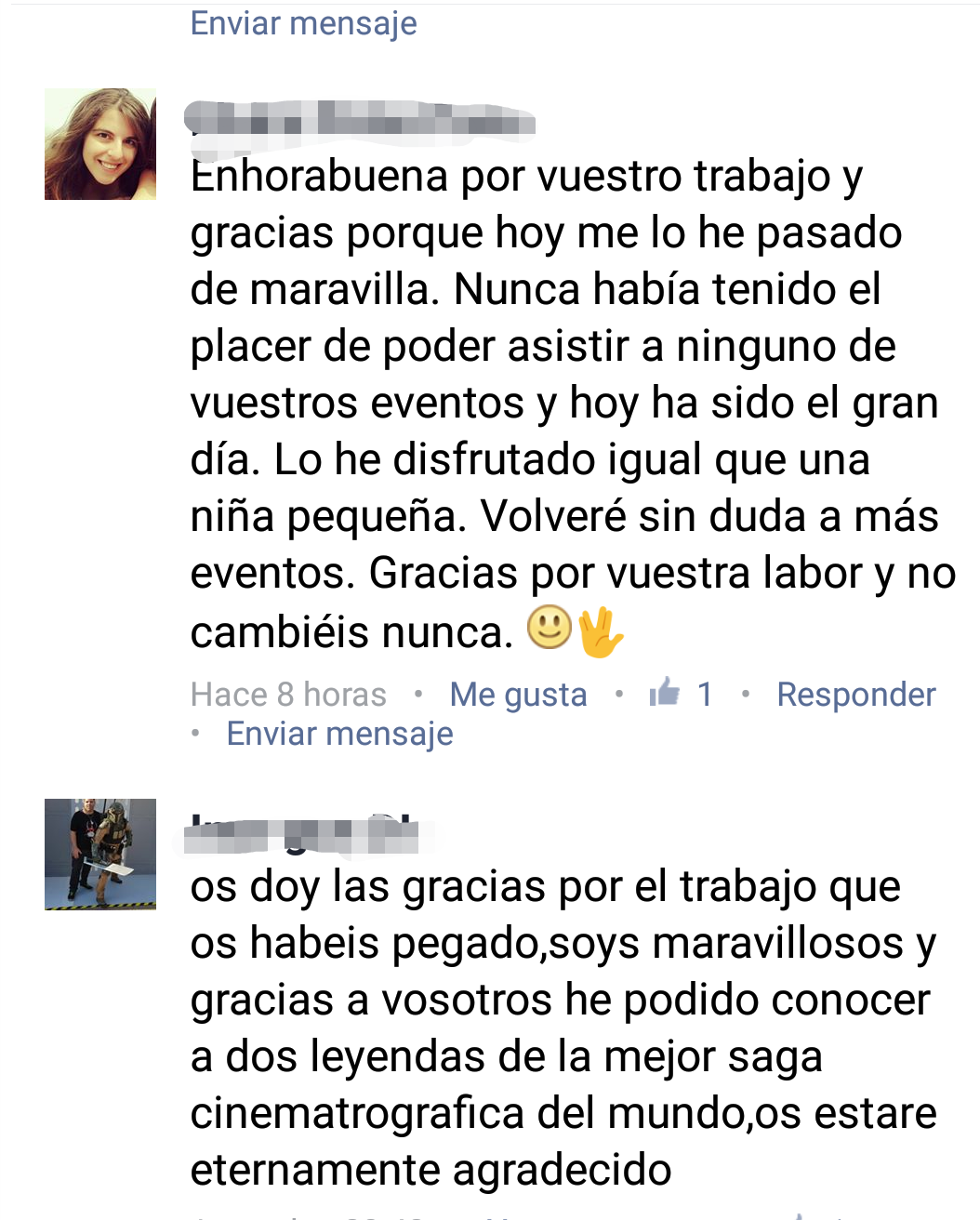Tap the top Enviar mensaje link

click(303, 23)
